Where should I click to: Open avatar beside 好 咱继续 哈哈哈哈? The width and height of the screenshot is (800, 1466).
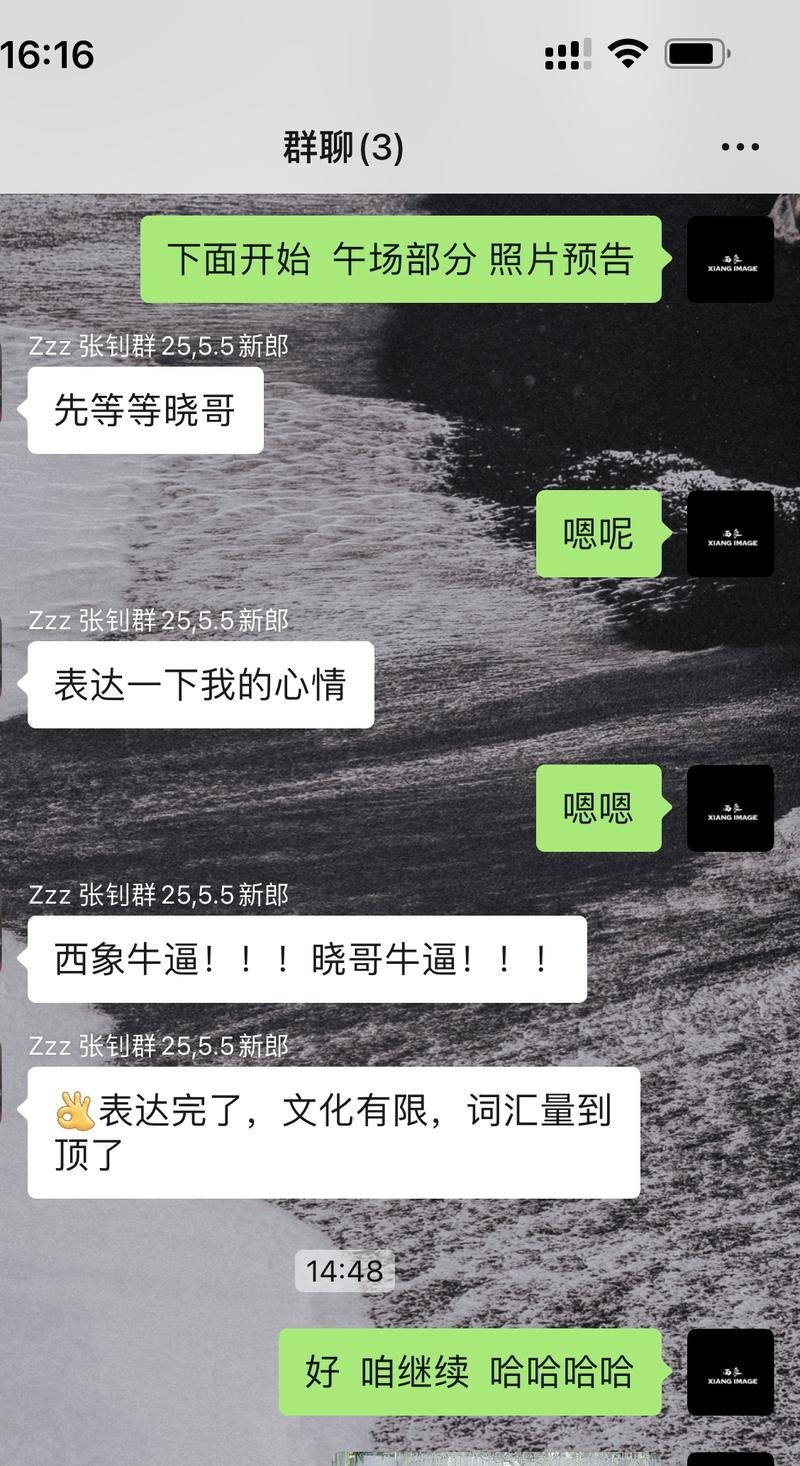(730, 1372)
